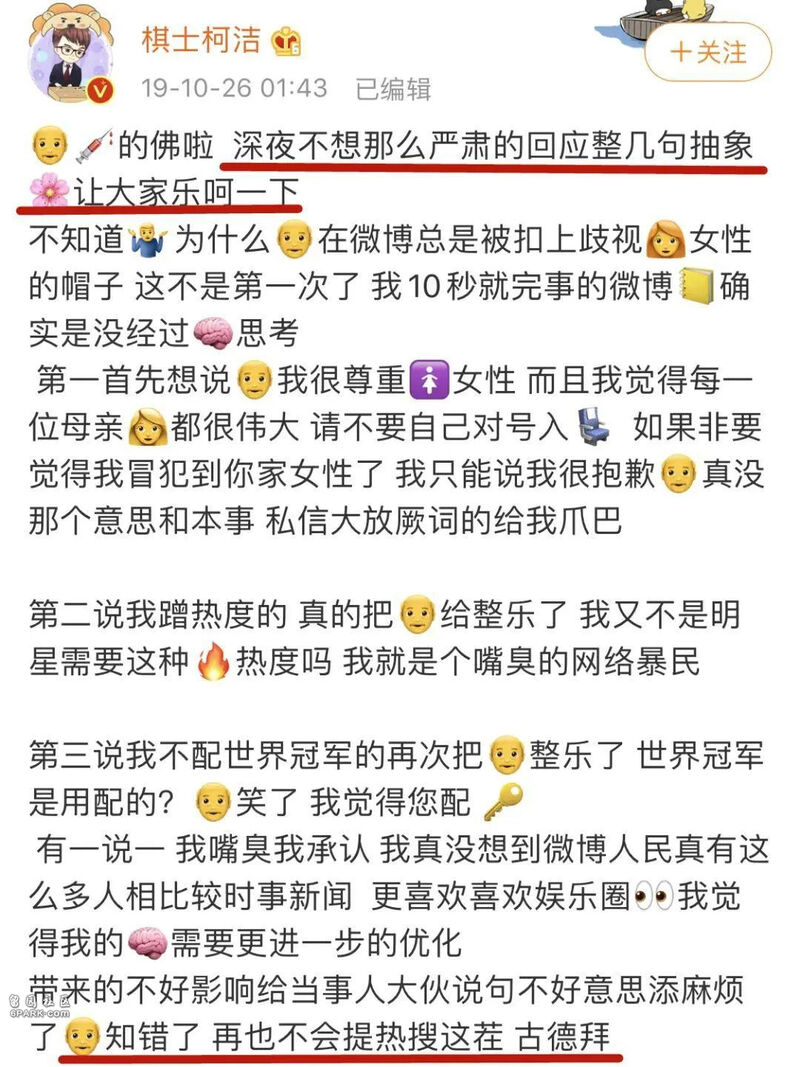
Task: Follow 棋士柯洁 with the 关注 button
Action: pos(708,51)
